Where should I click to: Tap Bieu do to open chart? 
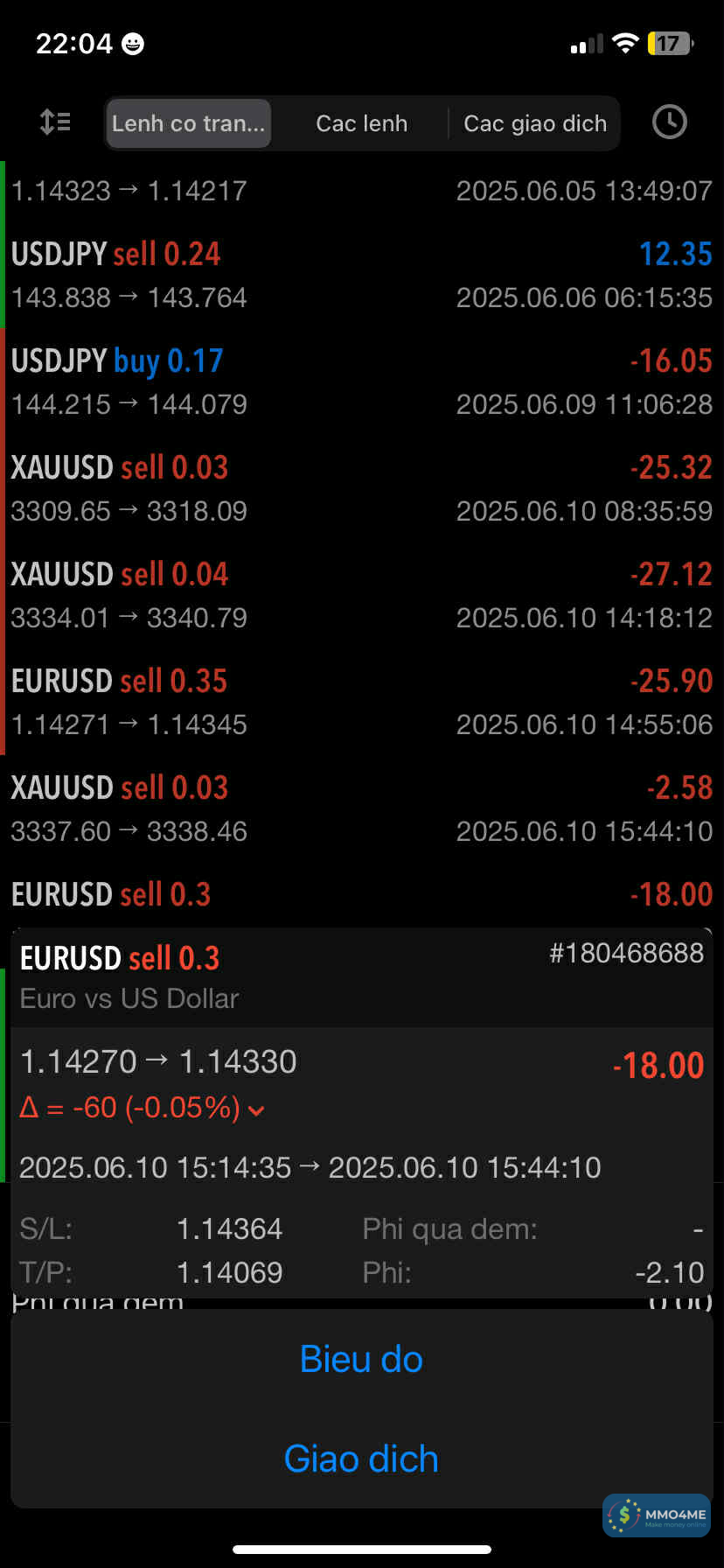pyautogui.click(x=361, y=1359)
